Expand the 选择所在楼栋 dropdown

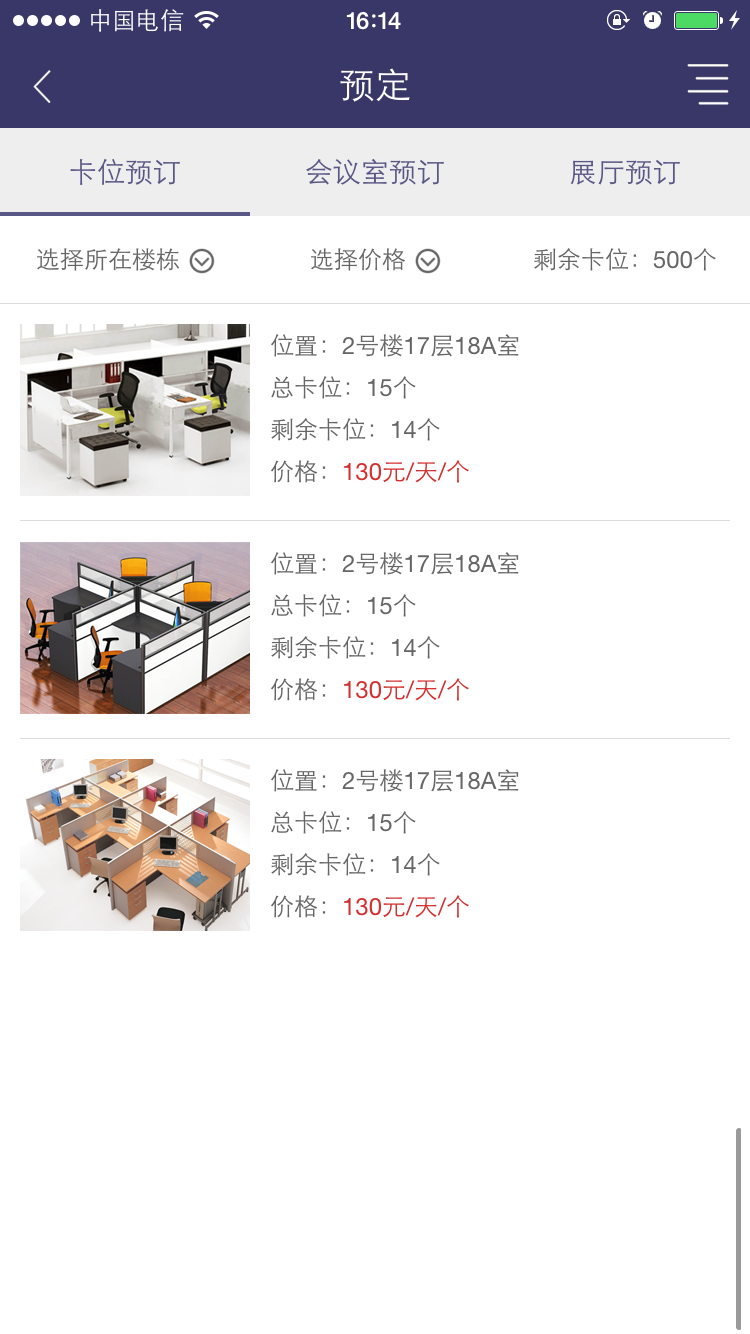click(x=126, y=261)
